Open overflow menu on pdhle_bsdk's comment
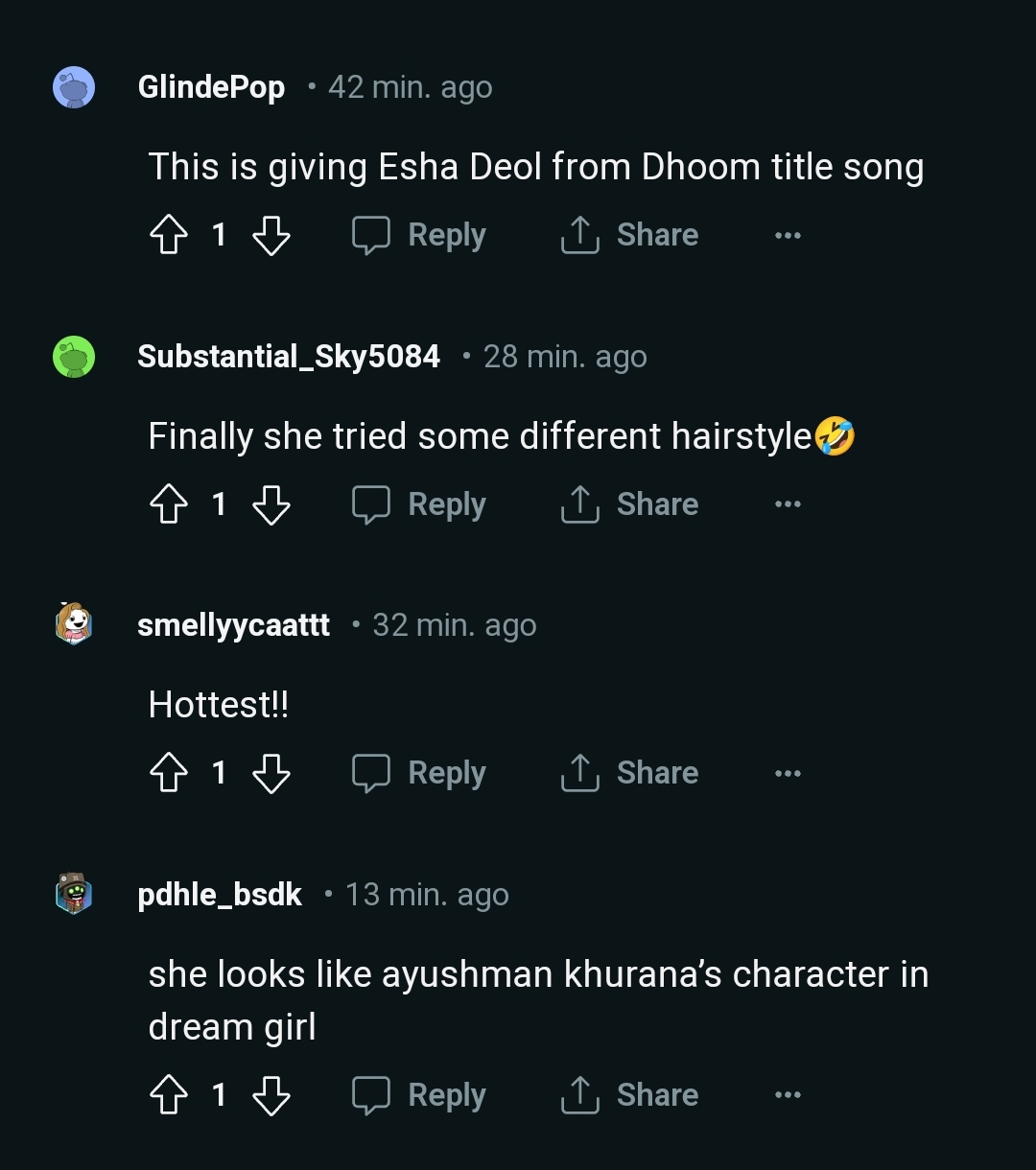 [788, 1095]
